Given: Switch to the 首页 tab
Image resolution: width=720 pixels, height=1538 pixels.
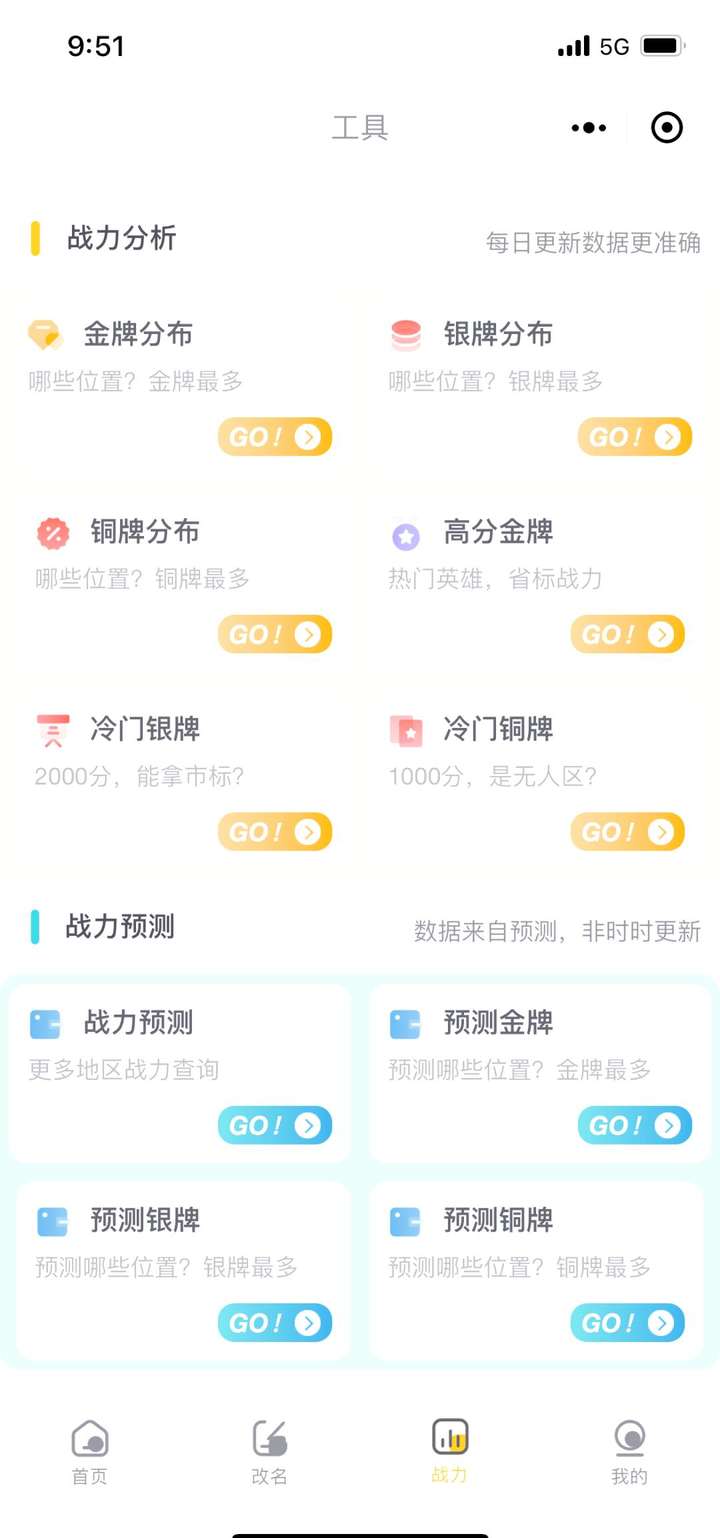Looking at the screenshot, I should (x=90, y=1452).
